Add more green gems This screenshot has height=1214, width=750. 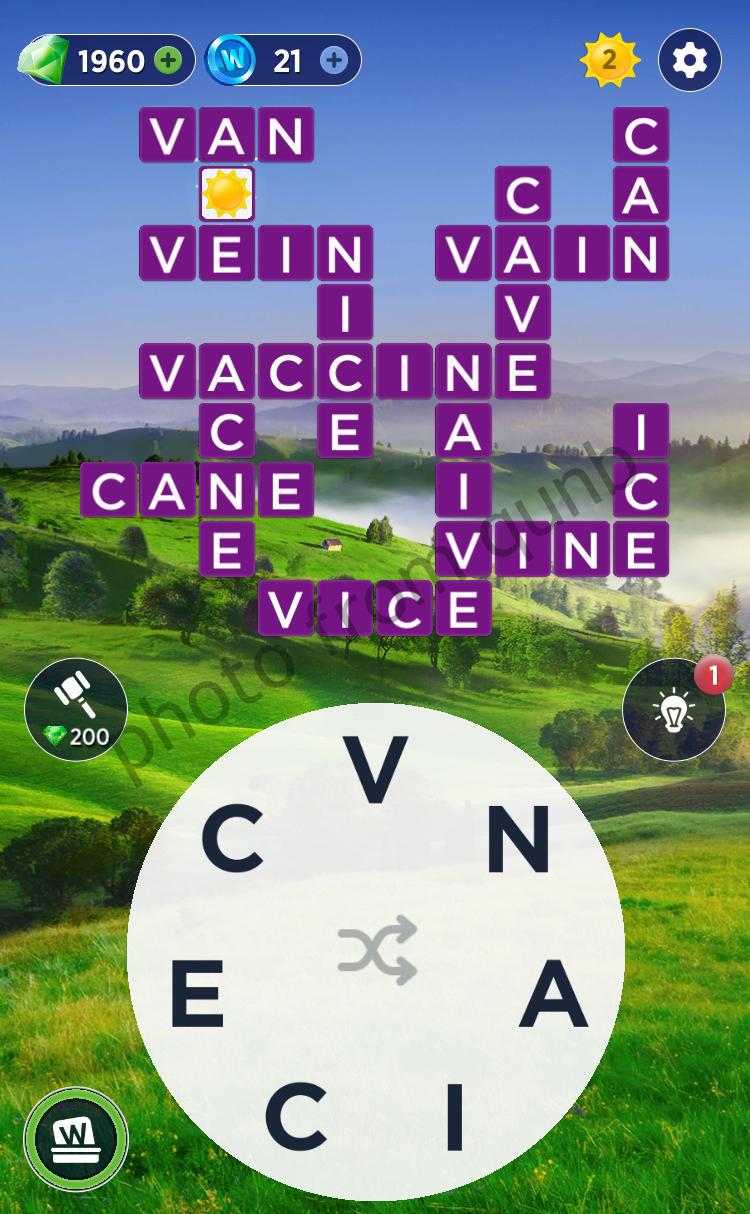tap(169, 61)
